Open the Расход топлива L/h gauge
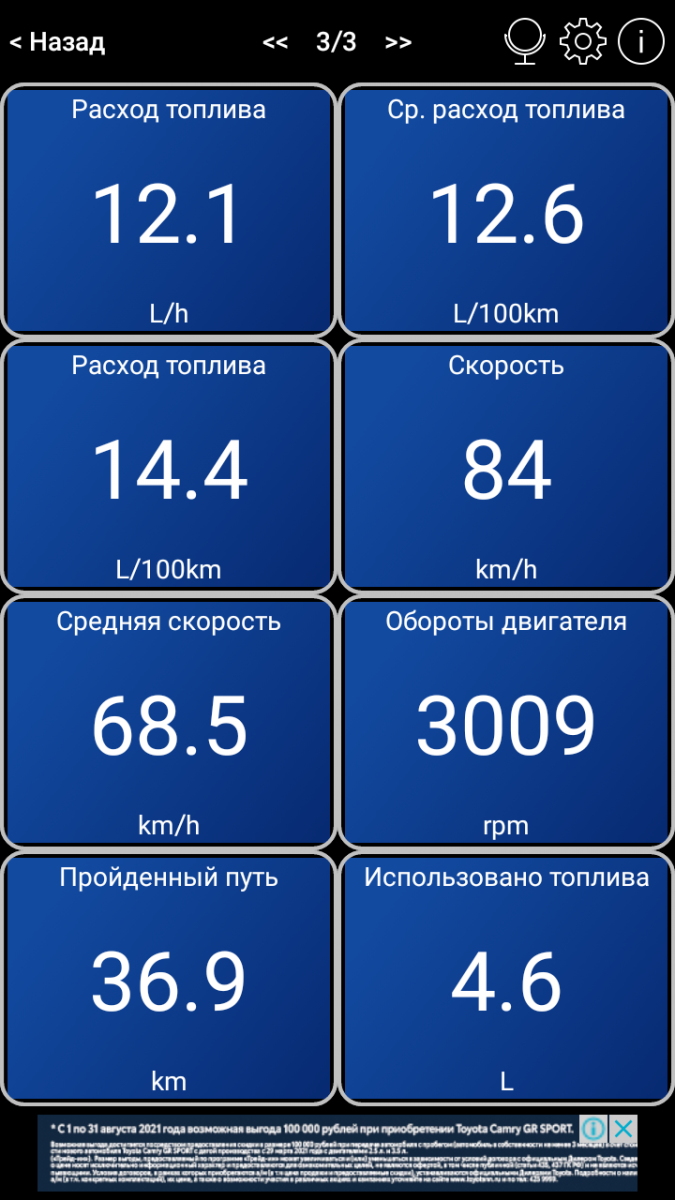 pyautogui.click(x=168, y=211)
